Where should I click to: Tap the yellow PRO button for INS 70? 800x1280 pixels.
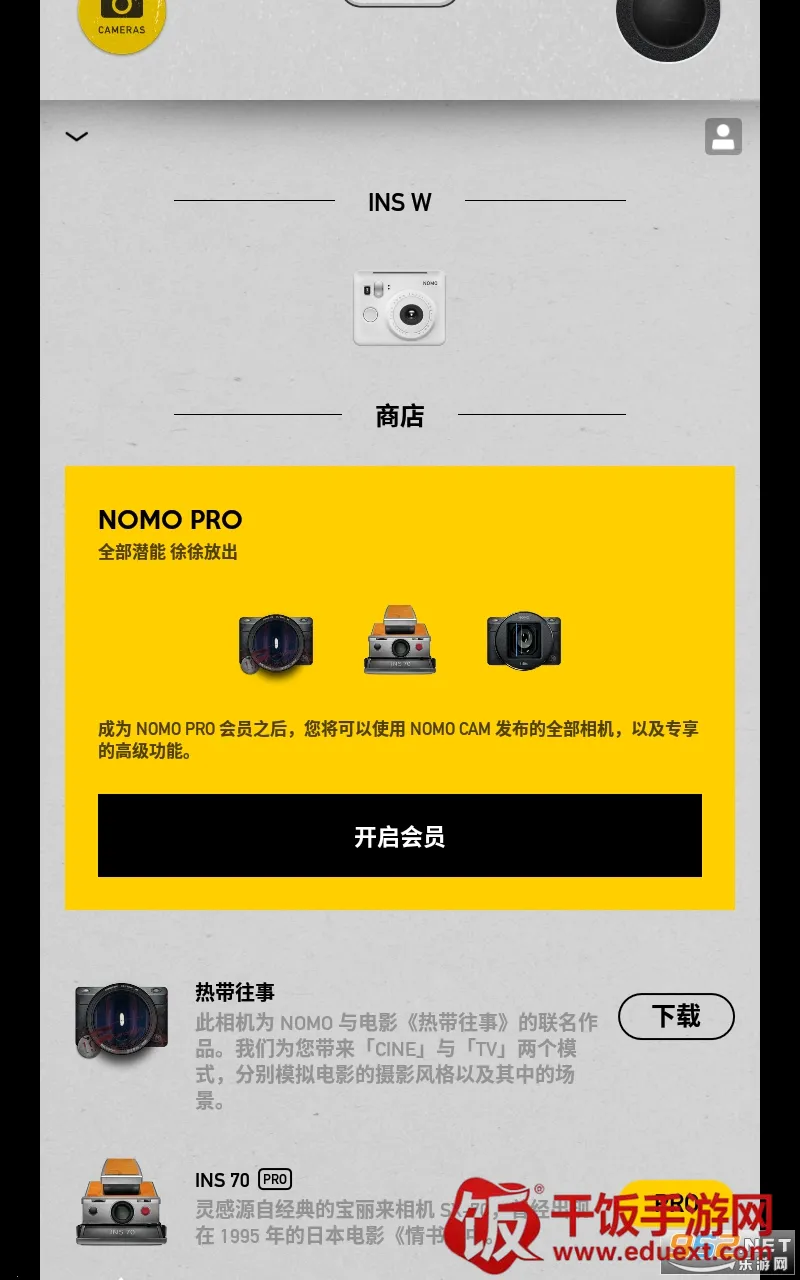tap(676, 1202)
